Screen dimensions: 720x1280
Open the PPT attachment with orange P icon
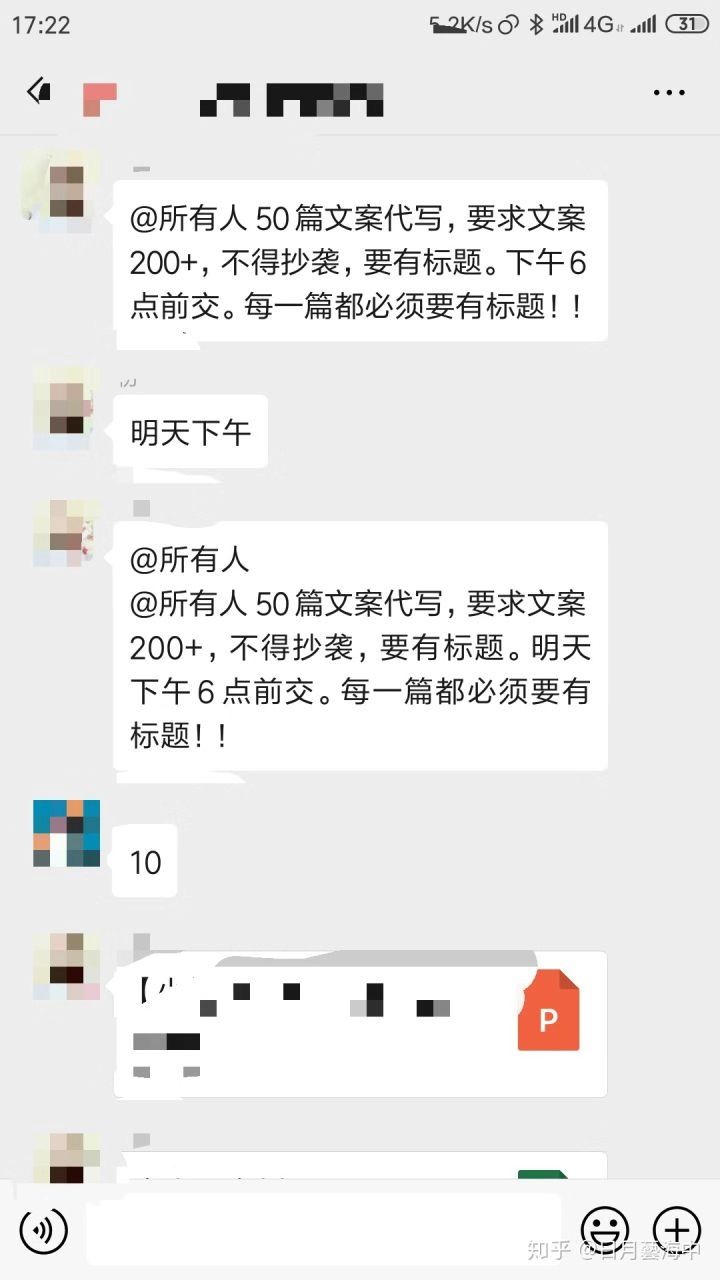click(x=549, y=1013)
